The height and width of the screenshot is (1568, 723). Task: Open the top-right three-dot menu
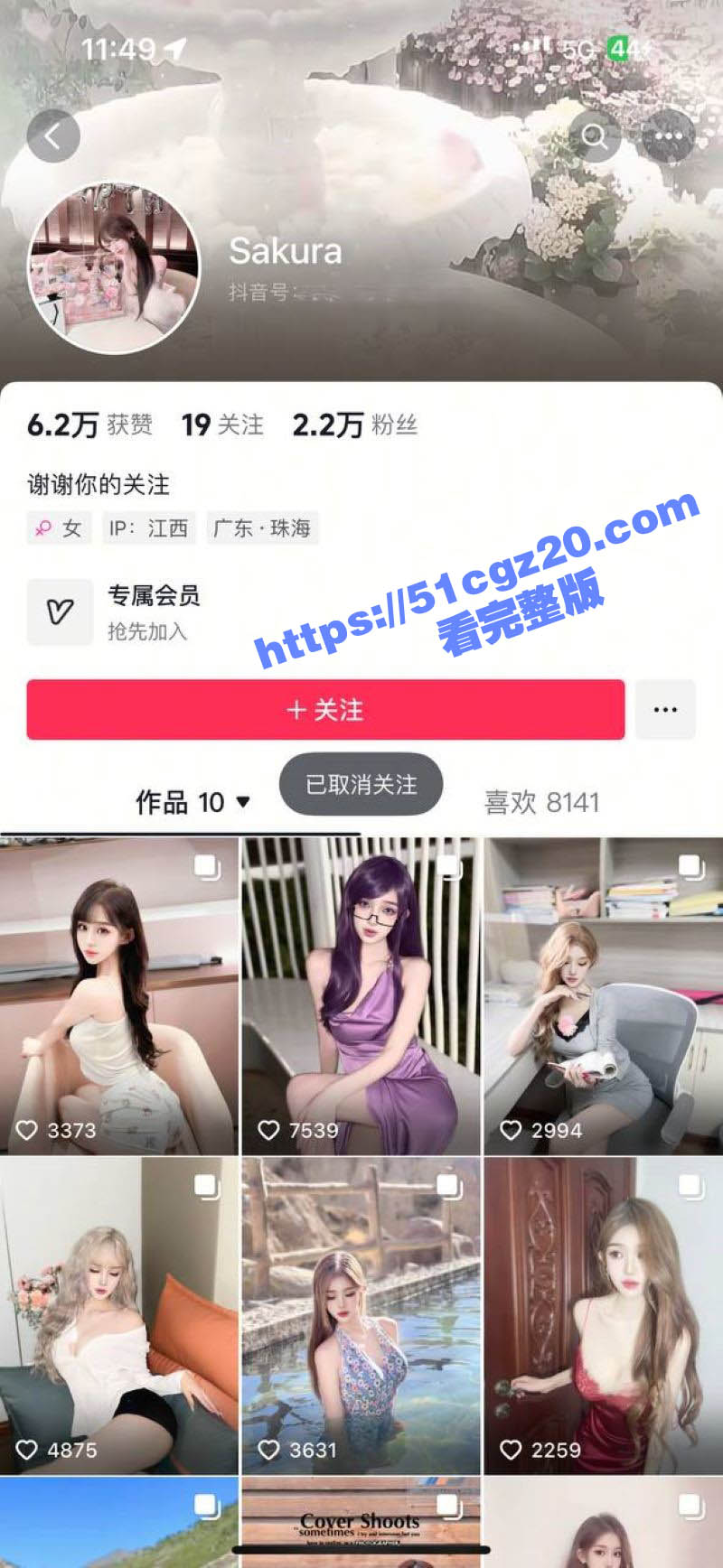pos(668,136)
